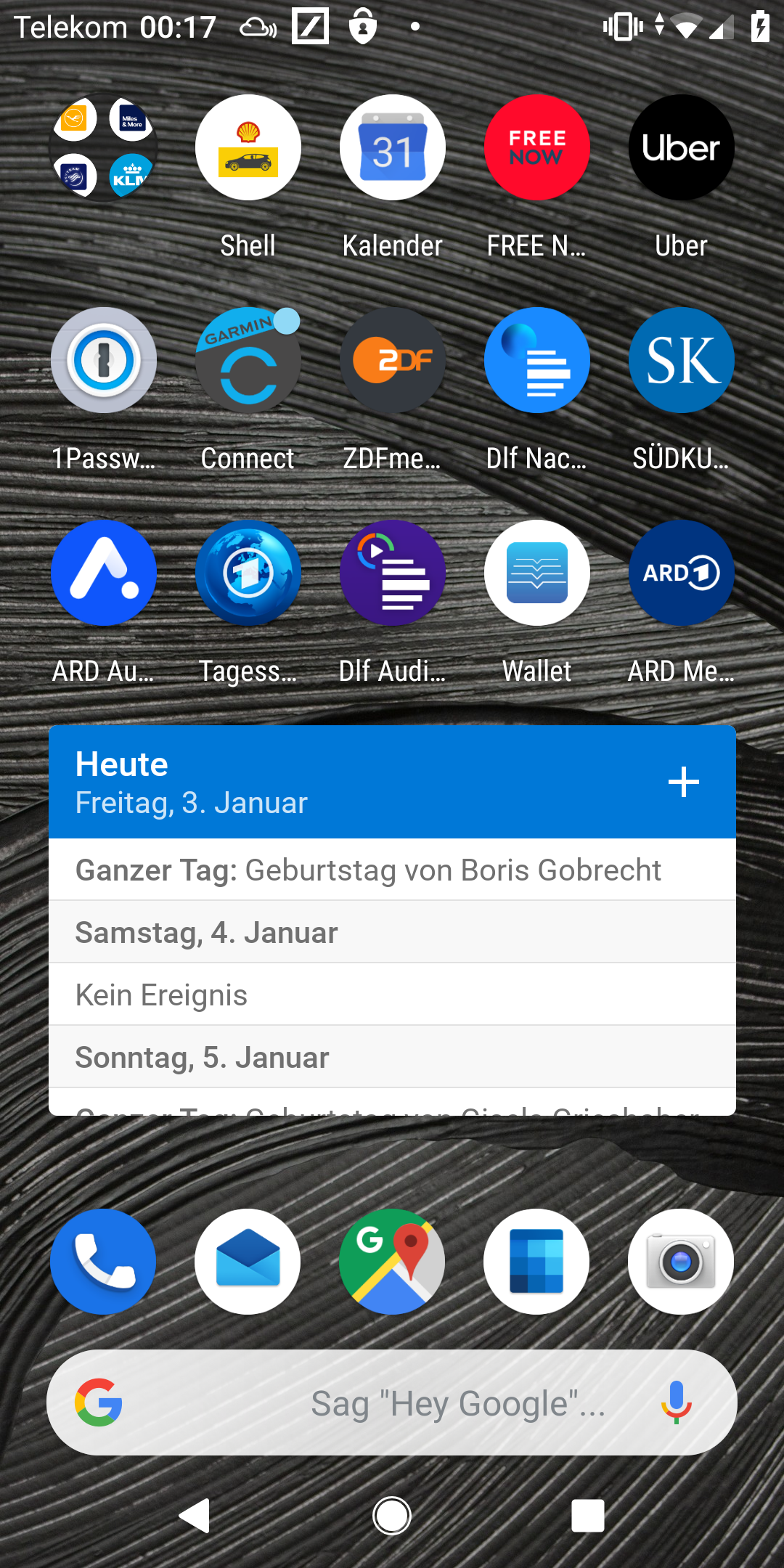Launch the Tagesschau app
The width and height of the screenshot is (784, 1568).
tap(248, 573)
